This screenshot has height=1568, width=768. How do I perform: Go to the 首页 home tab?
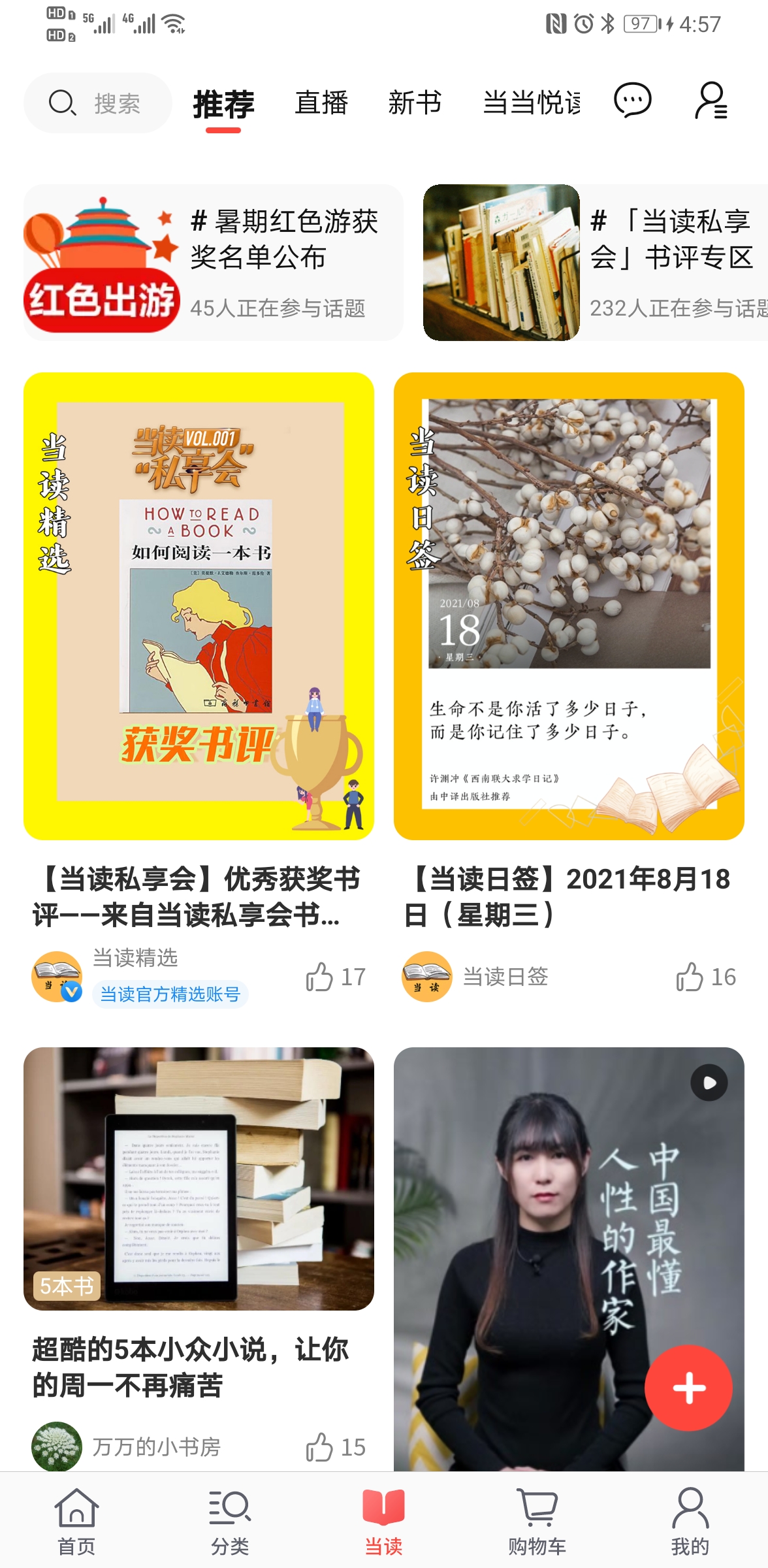click(76, 1521)
